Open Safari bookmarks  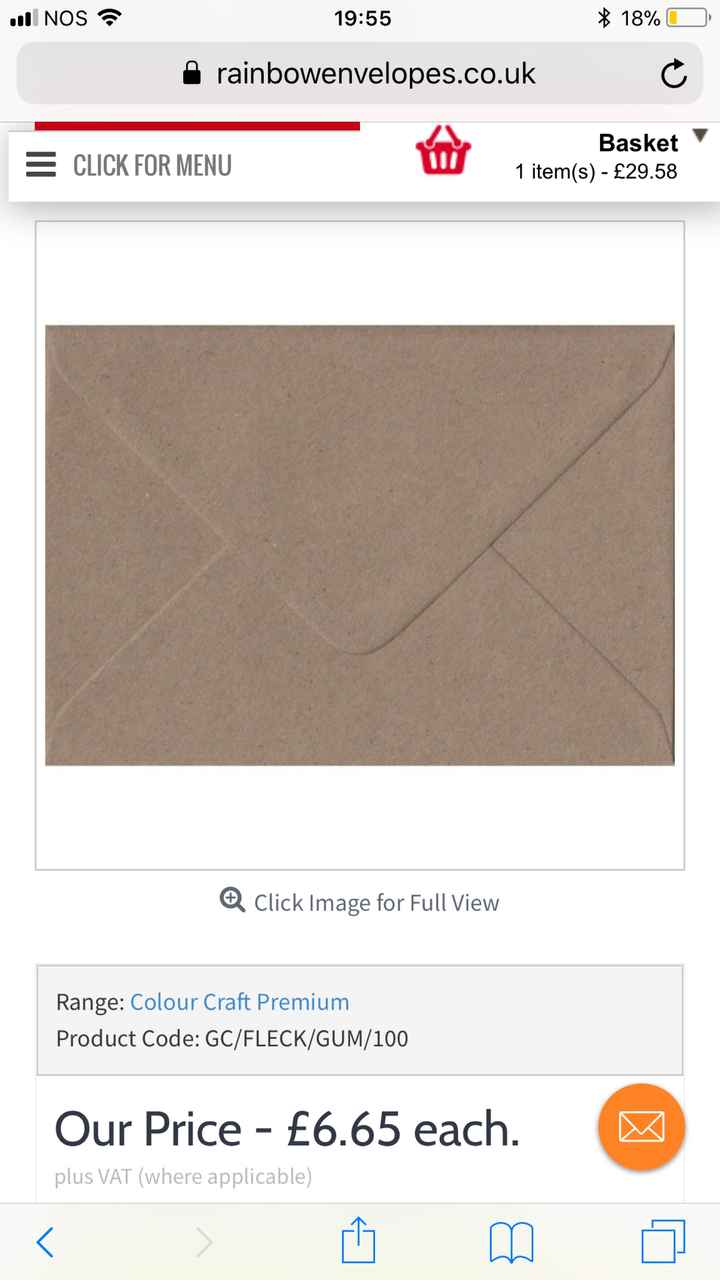[x=511, y=1242]
